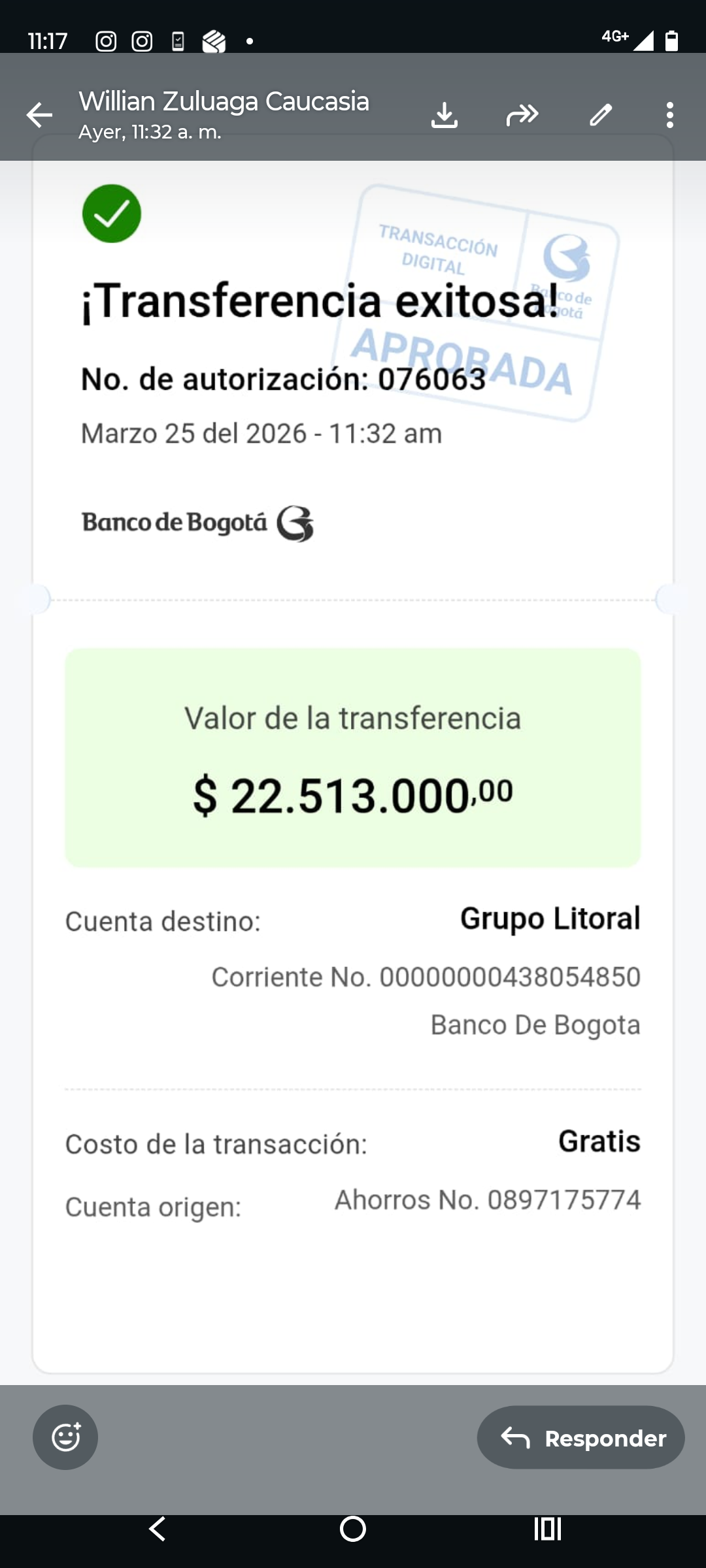
Task: React with the emoji button
Action: 65,1437
